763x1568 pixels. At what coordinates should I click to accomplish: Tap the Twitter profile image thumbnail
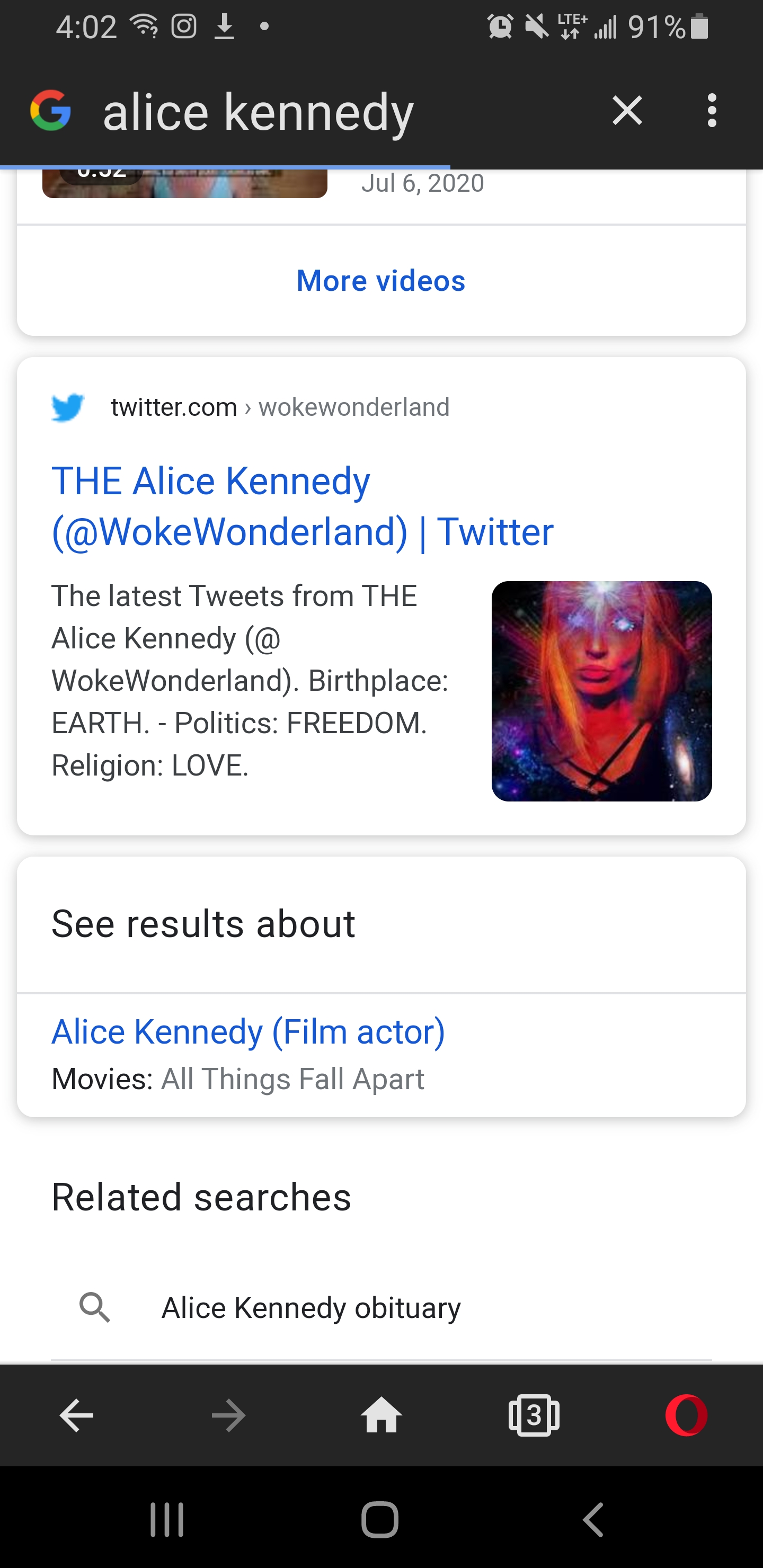pos(601,691)
